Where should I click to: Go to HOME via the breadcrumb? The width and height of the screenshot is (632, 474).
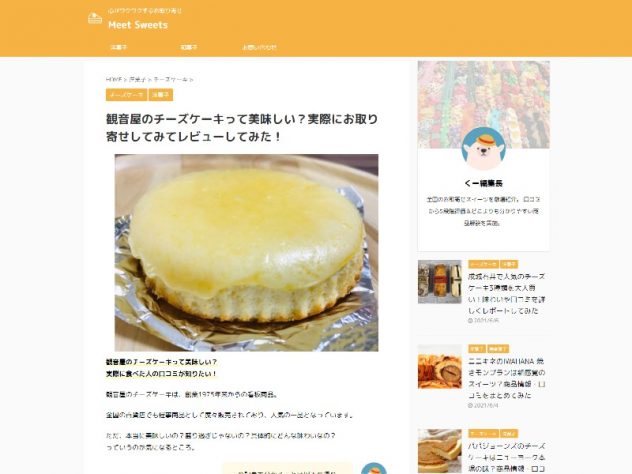pyautogui.click(x=112, y=79)
